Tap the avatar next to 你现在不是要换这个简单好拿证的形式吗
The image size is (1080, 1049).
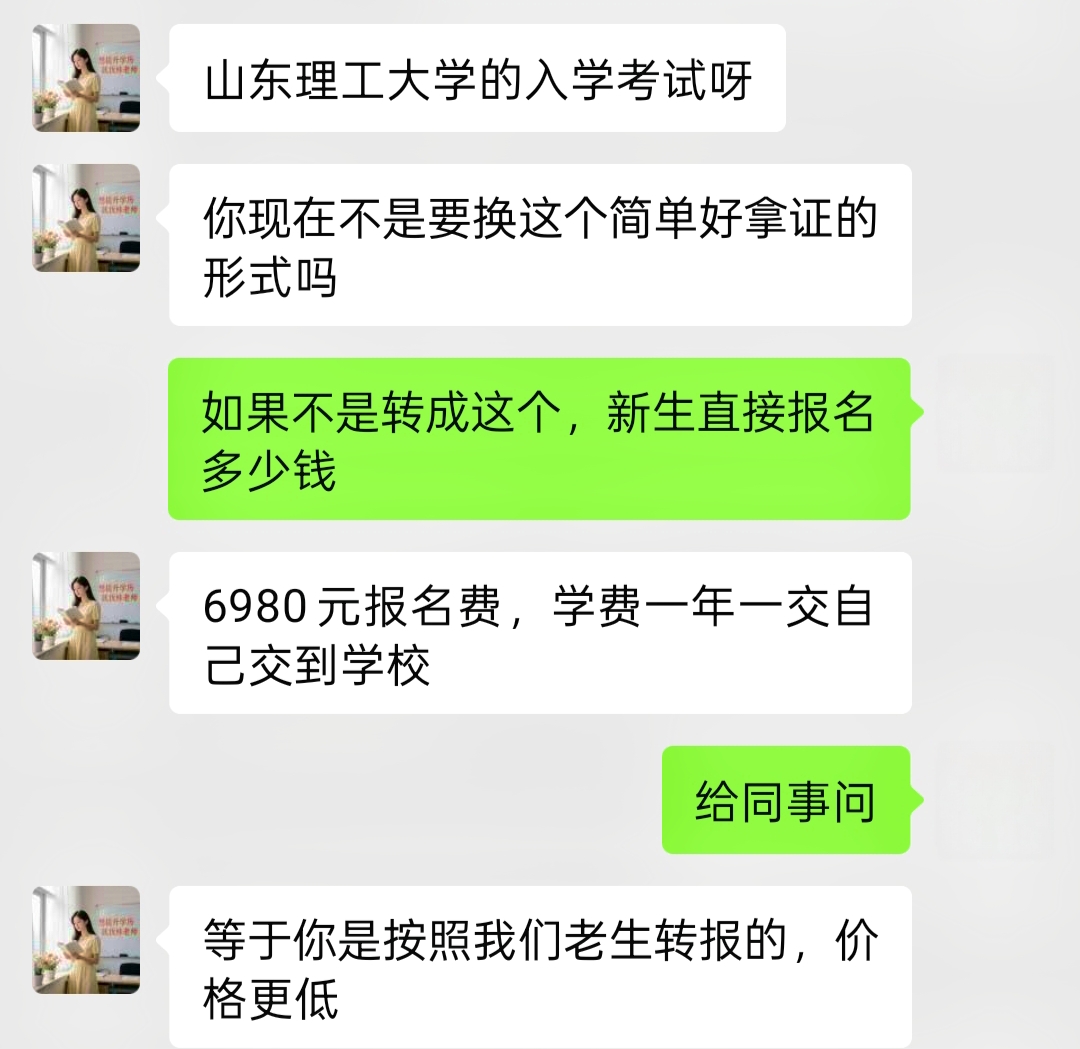pos(86,218)
